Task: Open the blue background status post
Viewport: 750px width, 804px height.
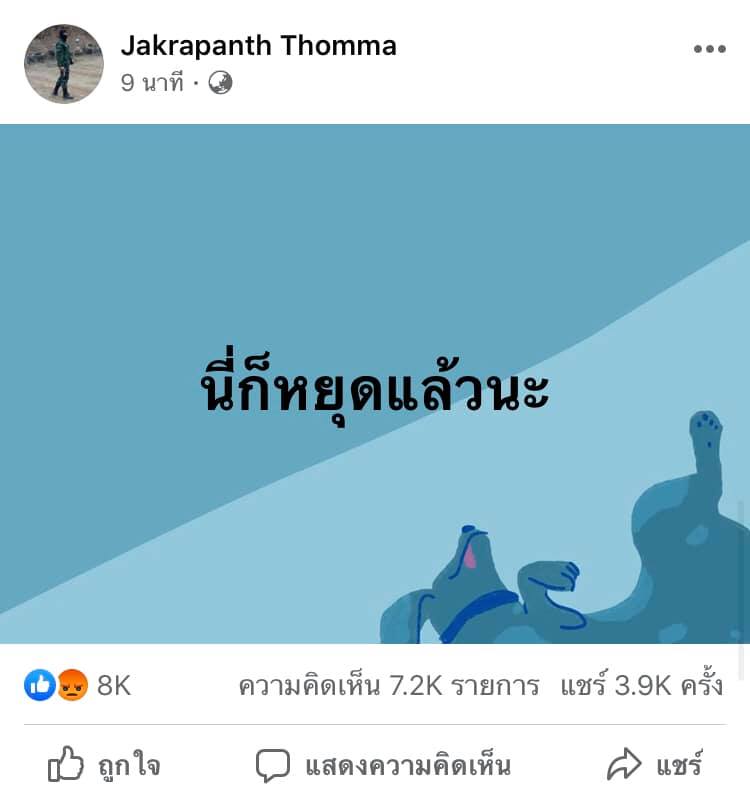Action: coord(375,384)
